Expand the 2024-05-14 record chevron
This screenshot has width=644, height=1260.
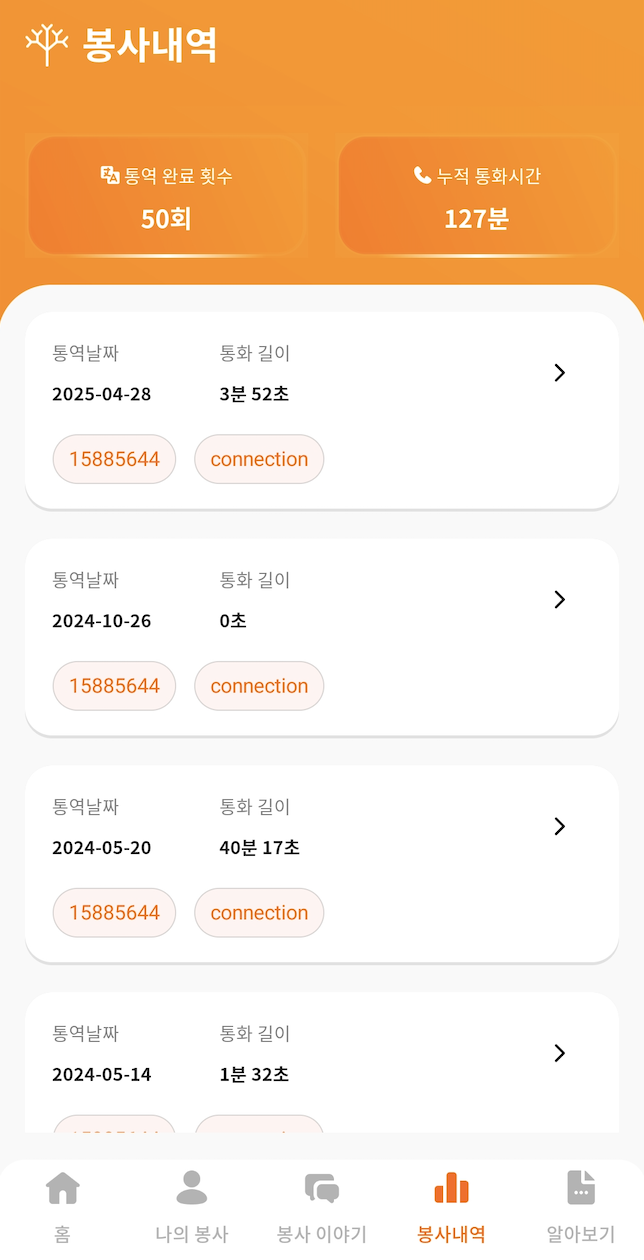pos(559,1053)
